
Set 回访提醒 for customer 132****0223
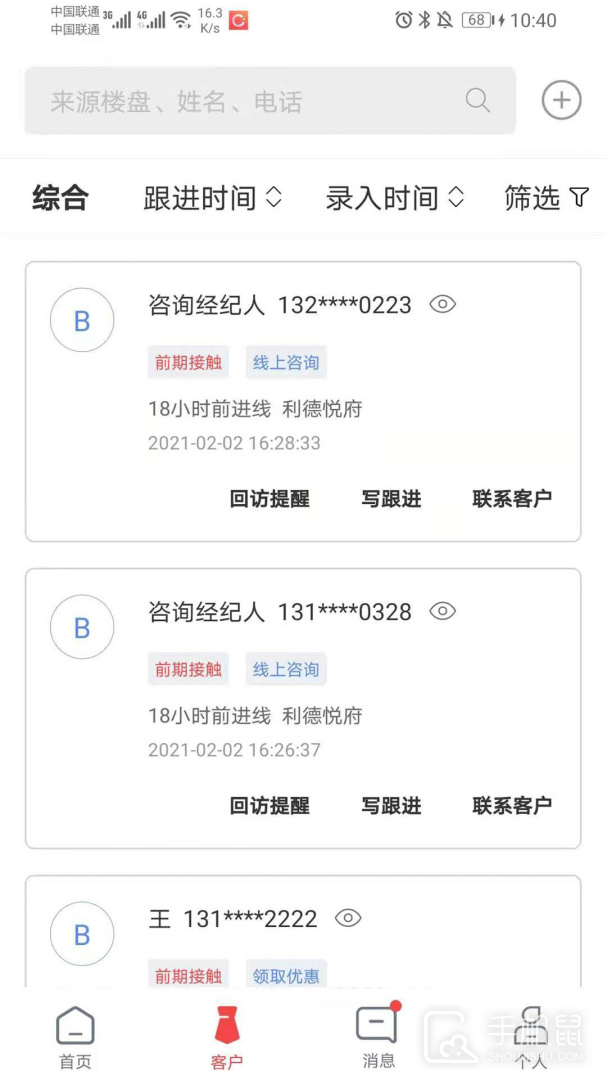click(269, 498)
